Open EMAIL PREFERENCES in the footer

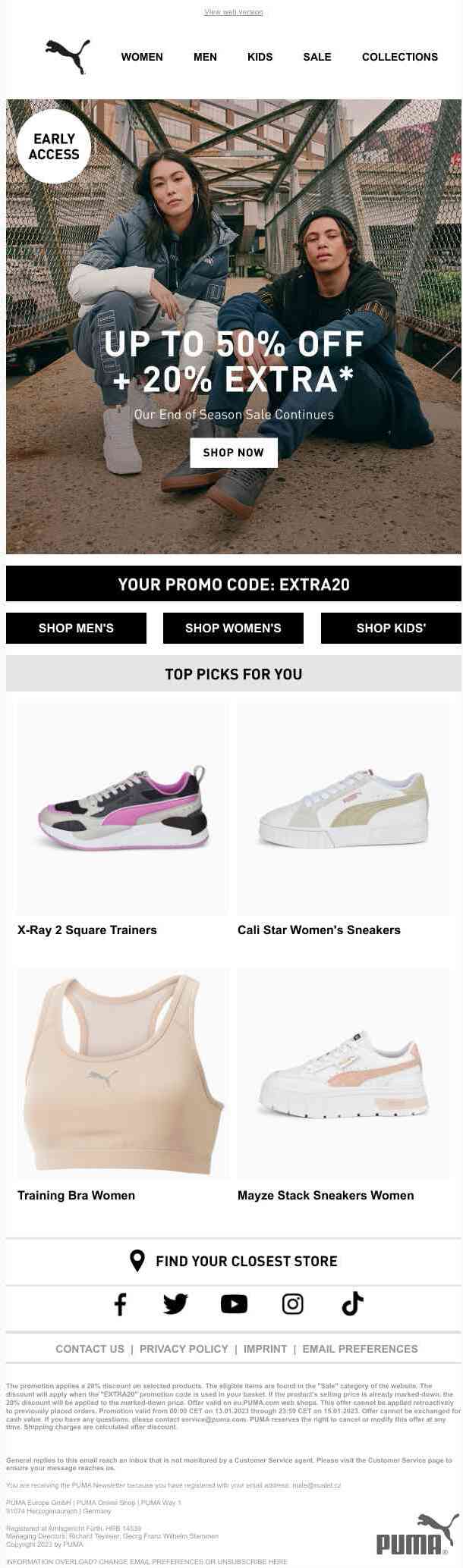360,1349
